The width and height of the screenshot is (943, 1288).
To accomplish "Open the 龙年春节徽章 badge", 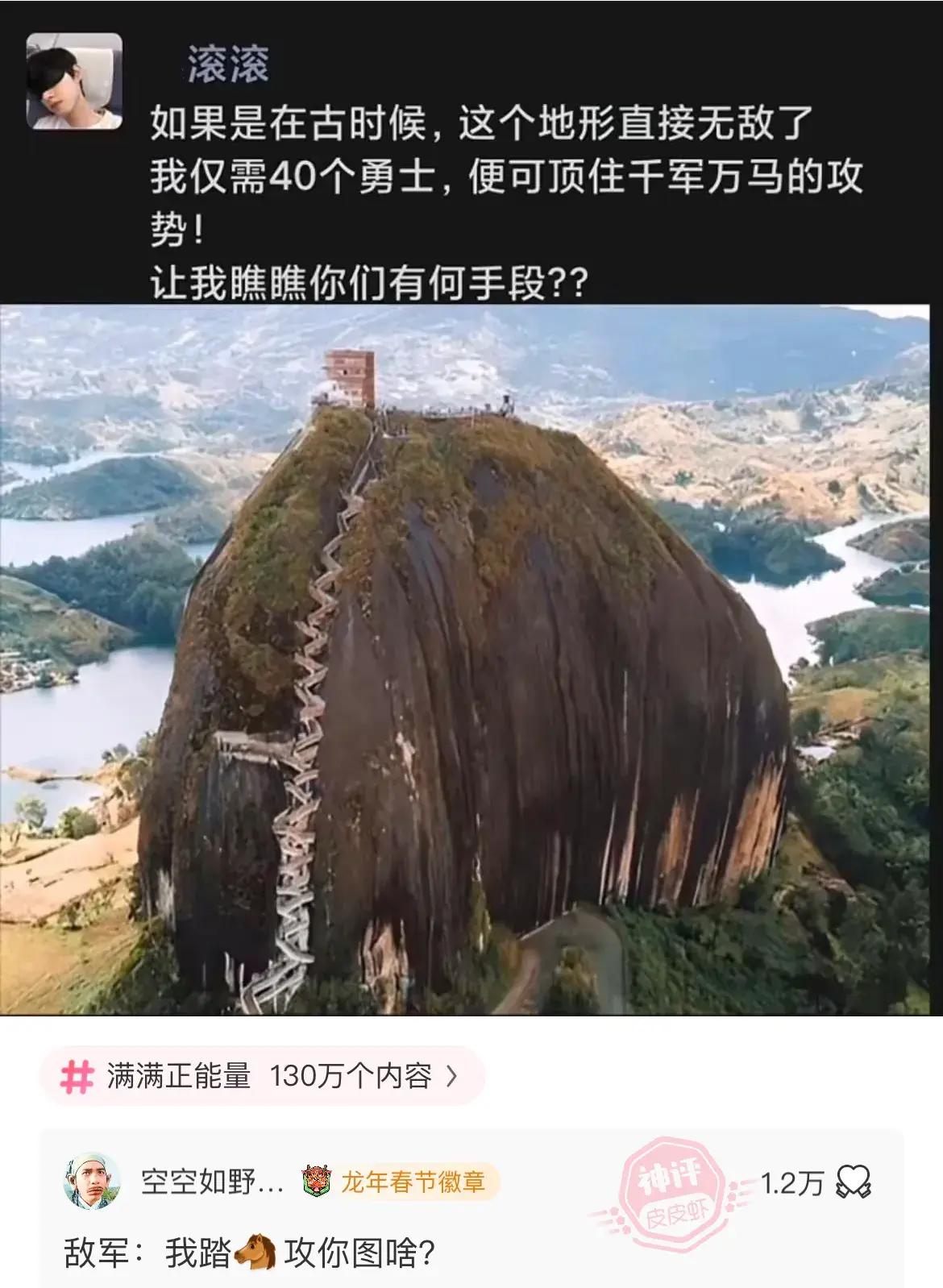I will pos(401,1182).
